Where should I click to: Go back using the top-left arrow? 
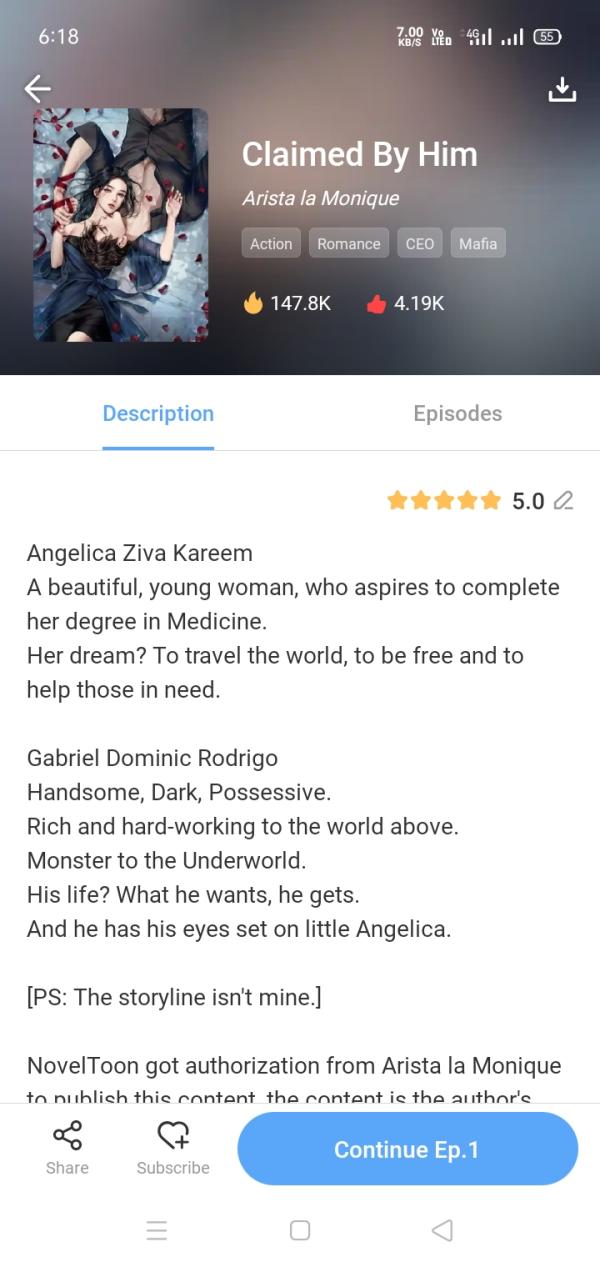(37, 89)
